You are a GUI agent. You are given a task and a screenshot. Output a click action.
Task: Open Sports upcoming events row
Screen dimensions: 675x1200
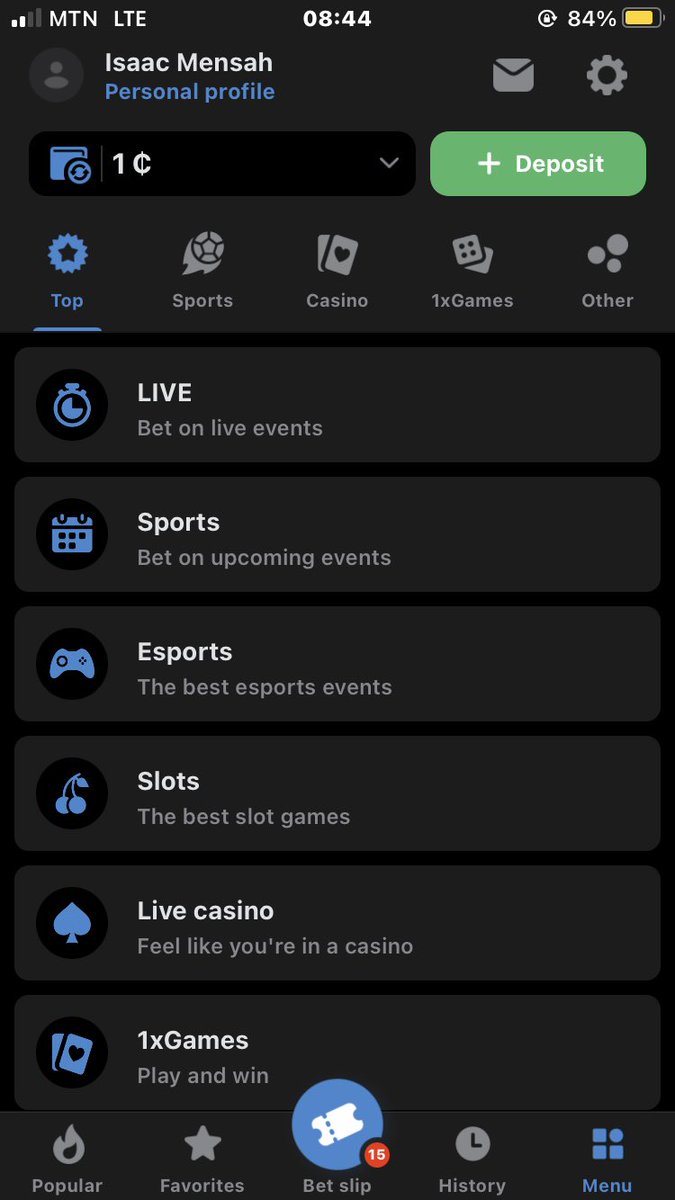pos(337,534)
